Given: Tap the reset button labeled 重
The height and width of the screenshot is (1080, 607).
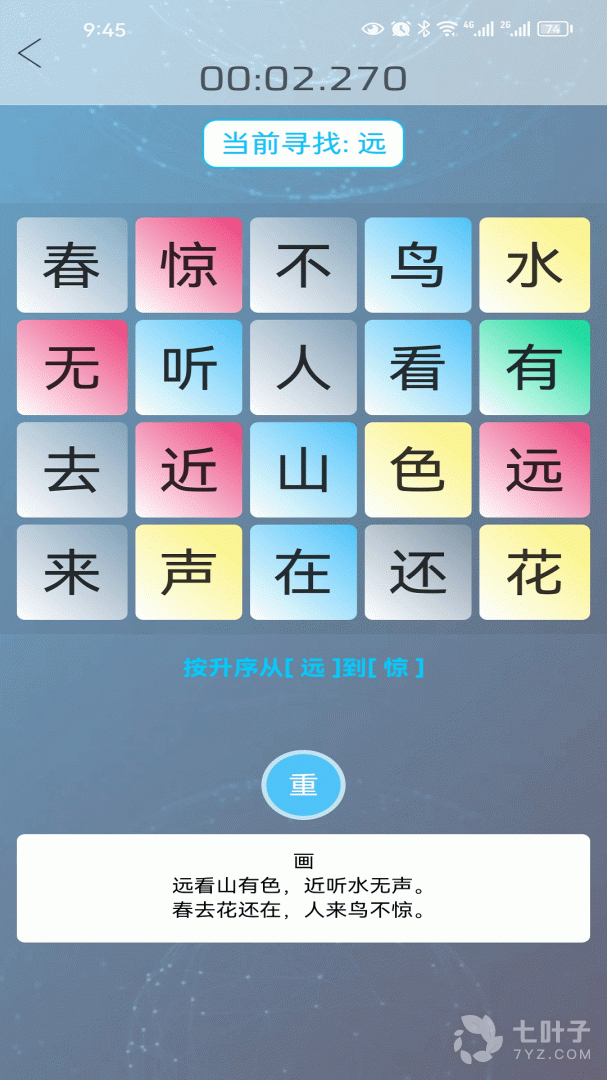Looking at the screenshot, I should (303, 785).
